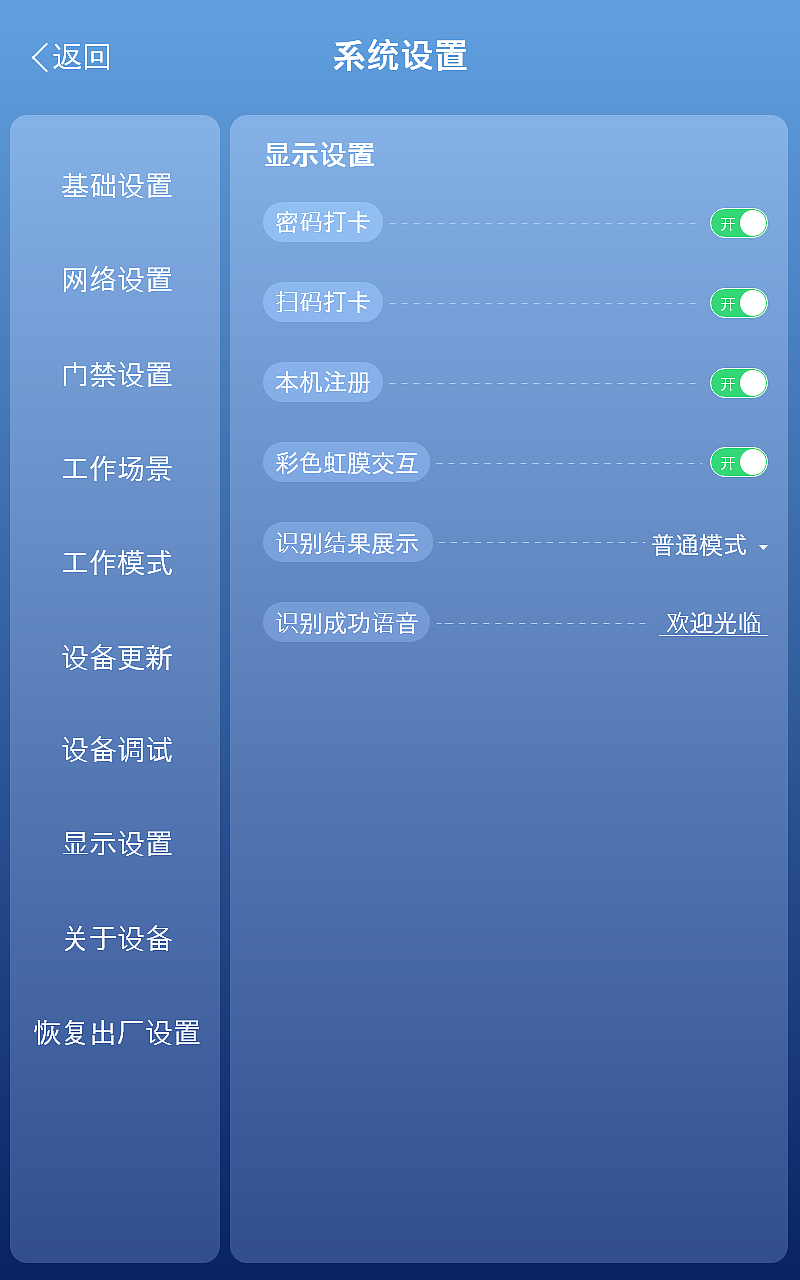Select 工作模式 in the sidebar
800x1280 pixels.
115,563
